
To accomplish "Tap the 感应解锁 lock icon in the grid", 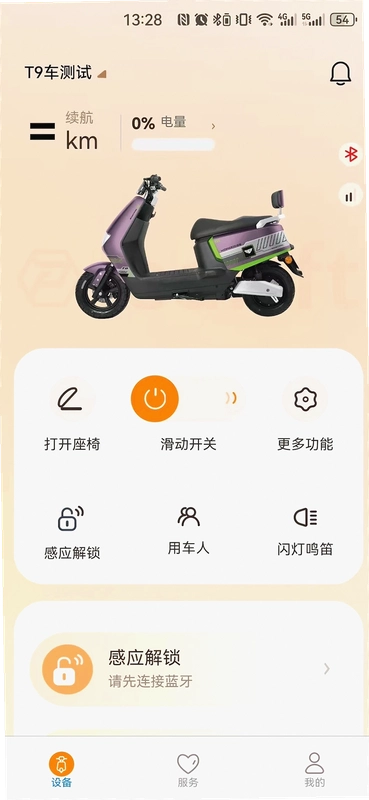I will [x=71, y=518].
